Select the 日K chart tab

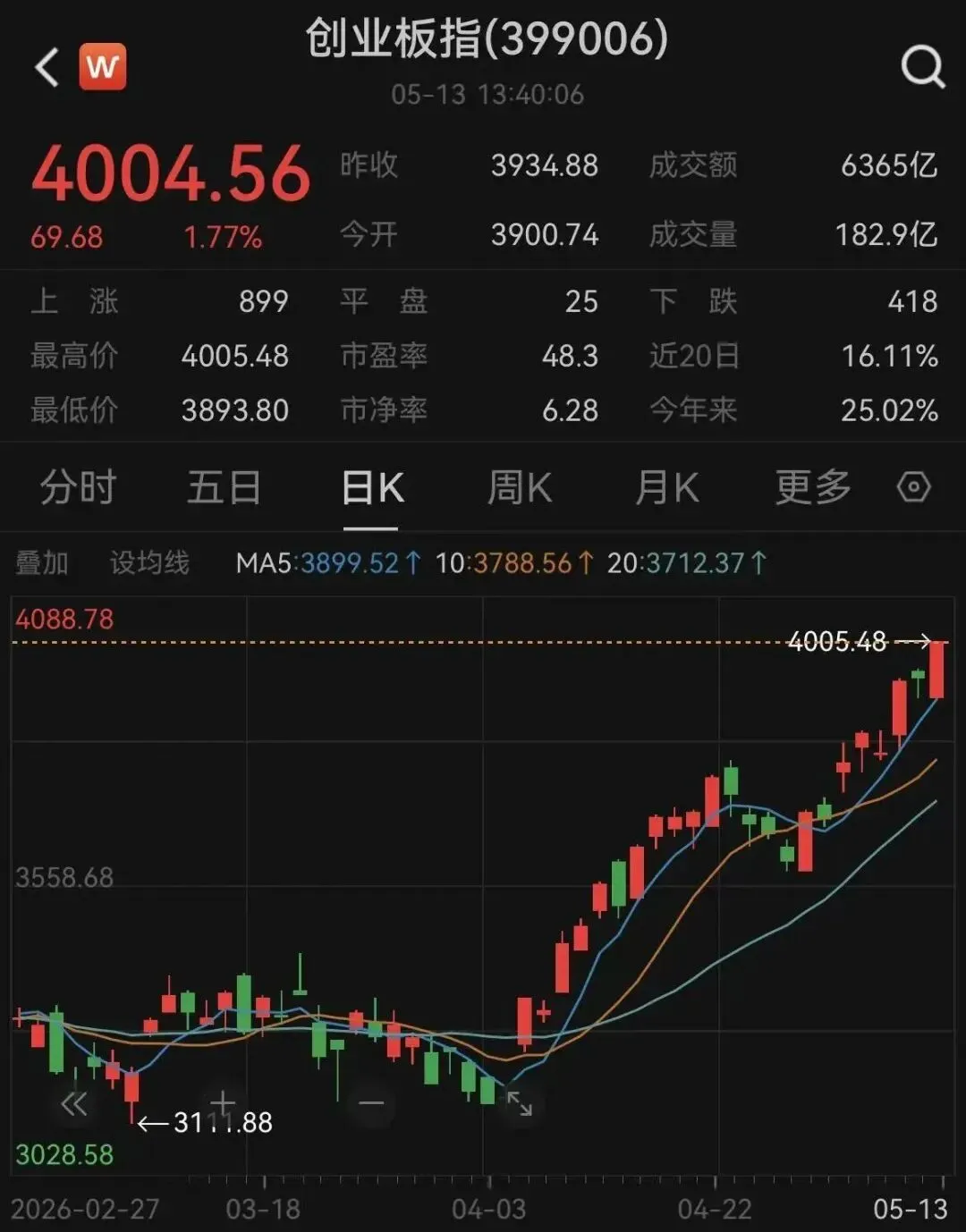point(373,488)
